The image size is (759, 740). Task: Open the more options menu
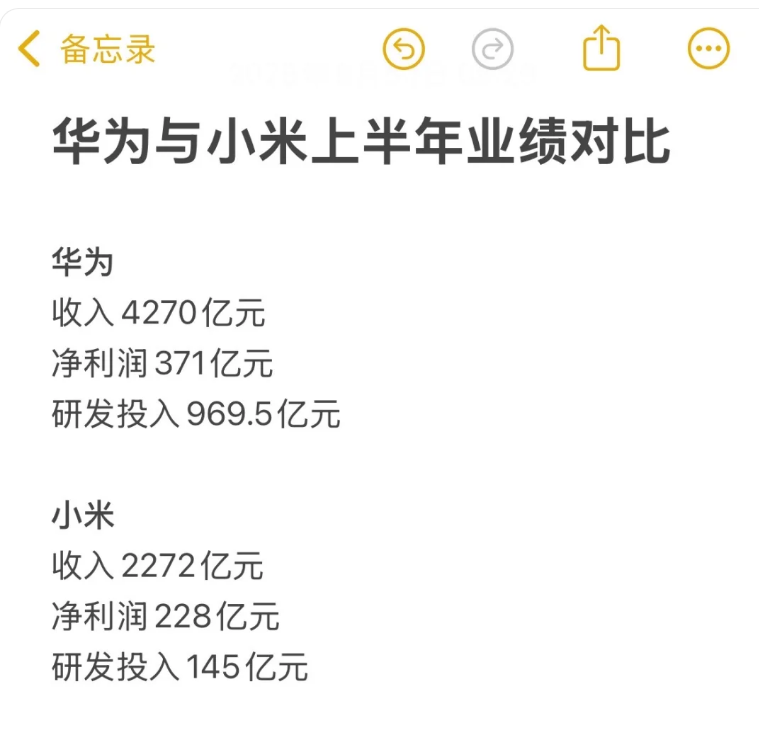click(x=709, y=48)
